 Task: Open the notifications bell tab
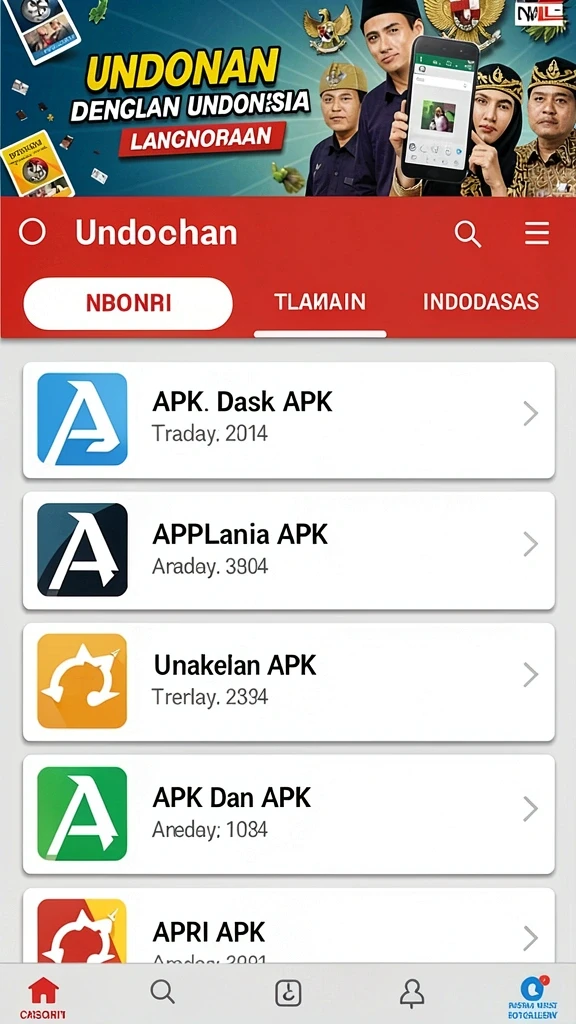[x=411, y=993]
